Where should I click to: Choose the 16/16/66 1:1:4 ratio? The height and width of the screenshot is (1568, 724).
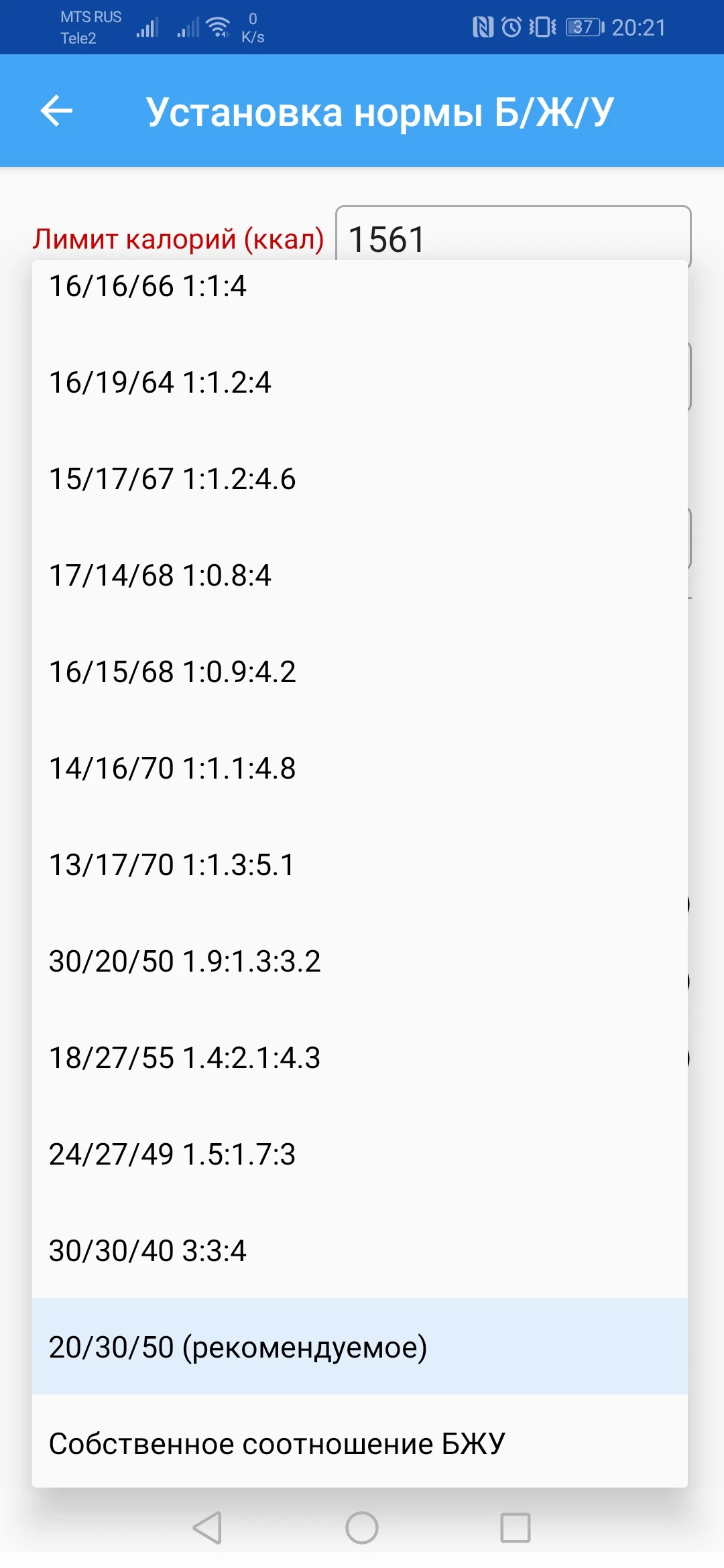pyautogui.click(x=148, y=286)
